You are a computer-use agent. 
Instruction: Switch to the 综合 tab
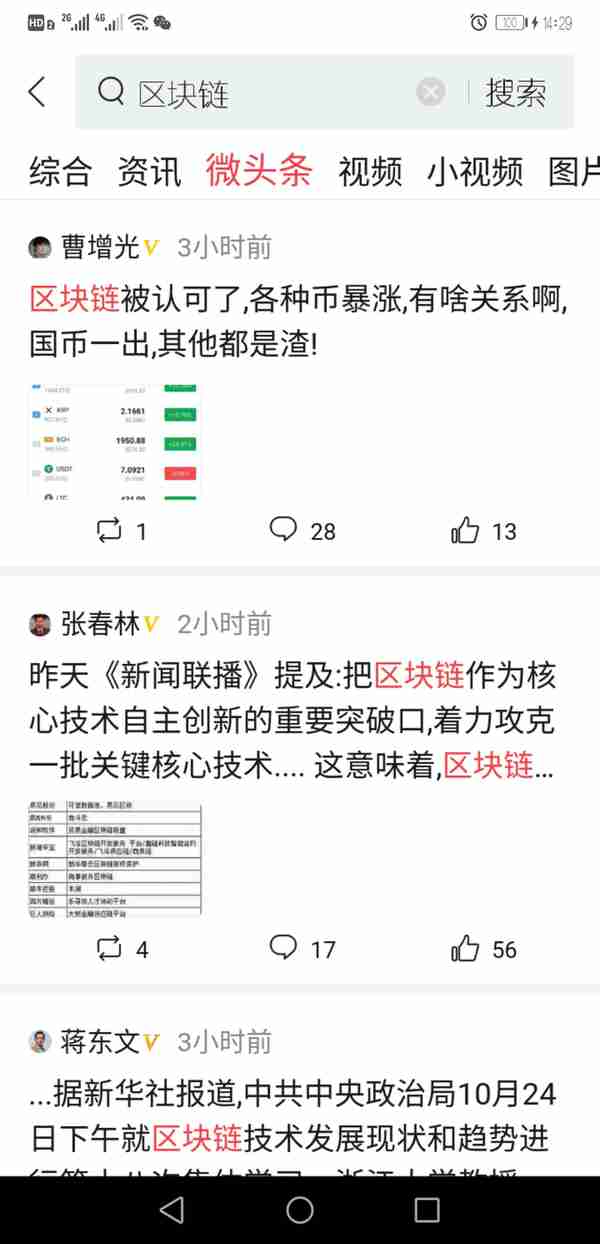pyautogui.click(x=60, y=171)
